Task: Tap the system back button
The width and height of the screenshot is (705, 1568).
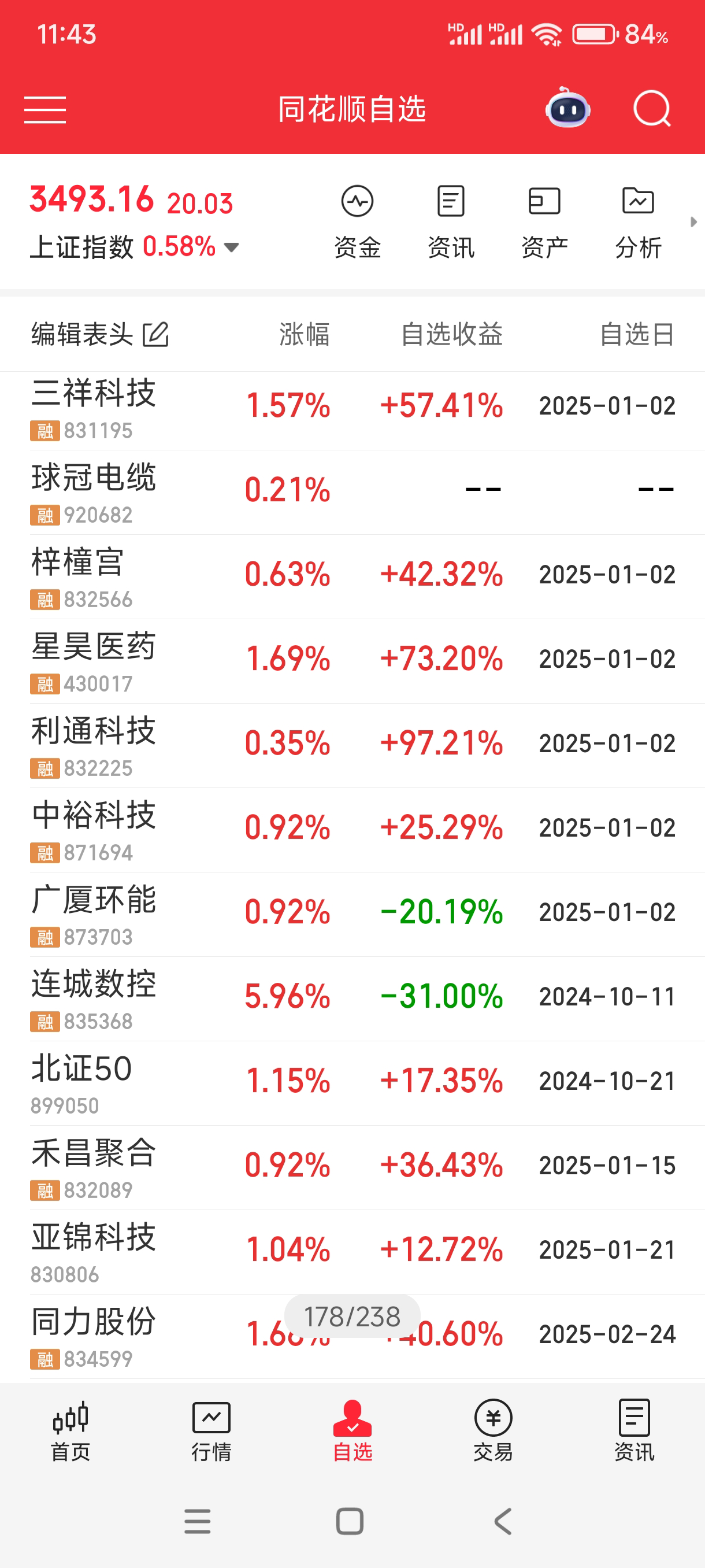Action: tap(502, 1521)
